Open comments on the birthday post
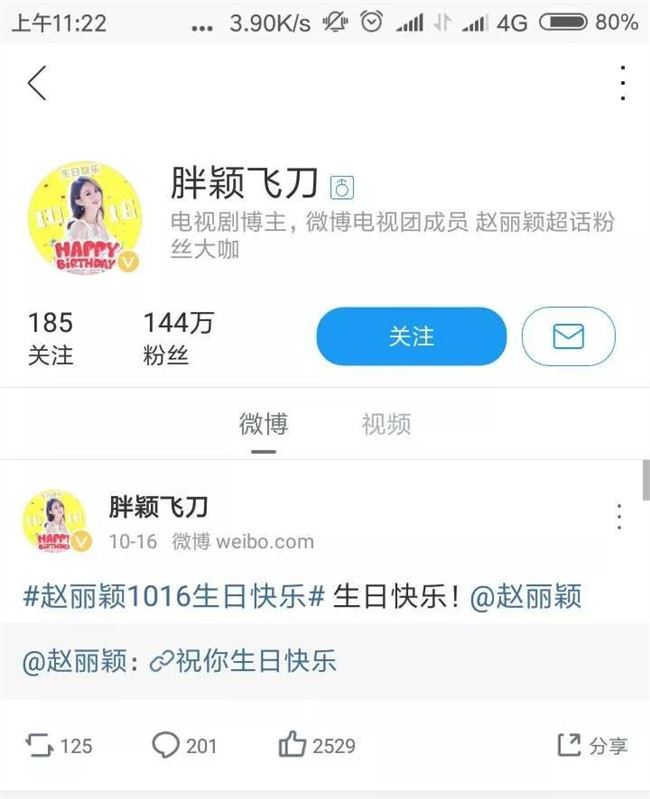The width and height of the screenshot is (650, 799). point(184,745)
